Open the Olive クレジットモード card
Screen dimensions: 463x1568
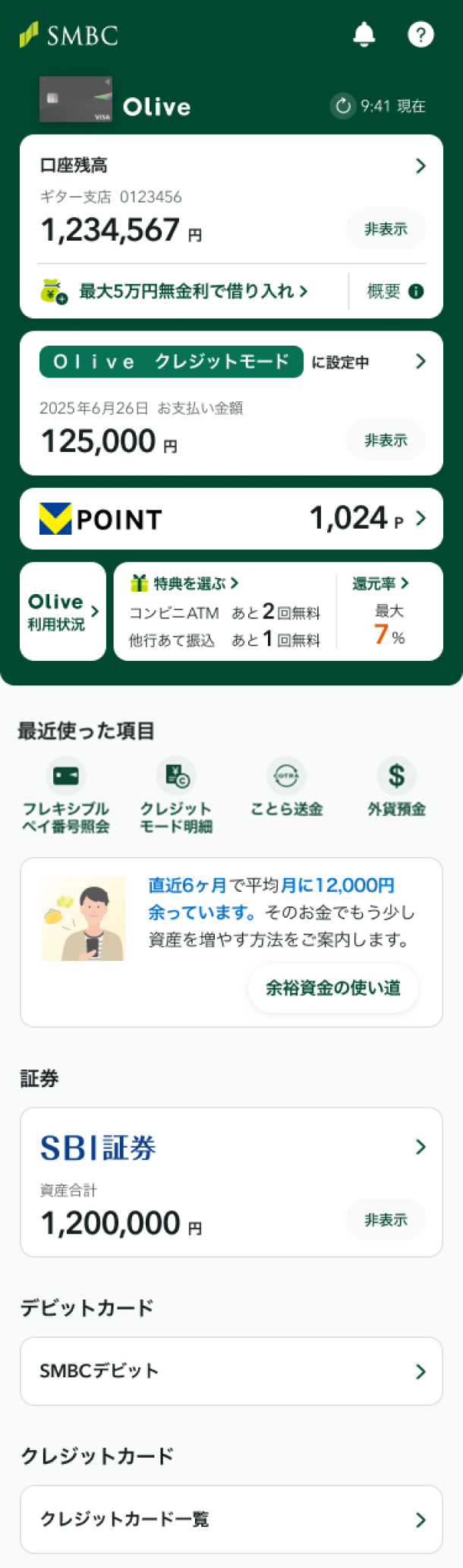(420, 362)
